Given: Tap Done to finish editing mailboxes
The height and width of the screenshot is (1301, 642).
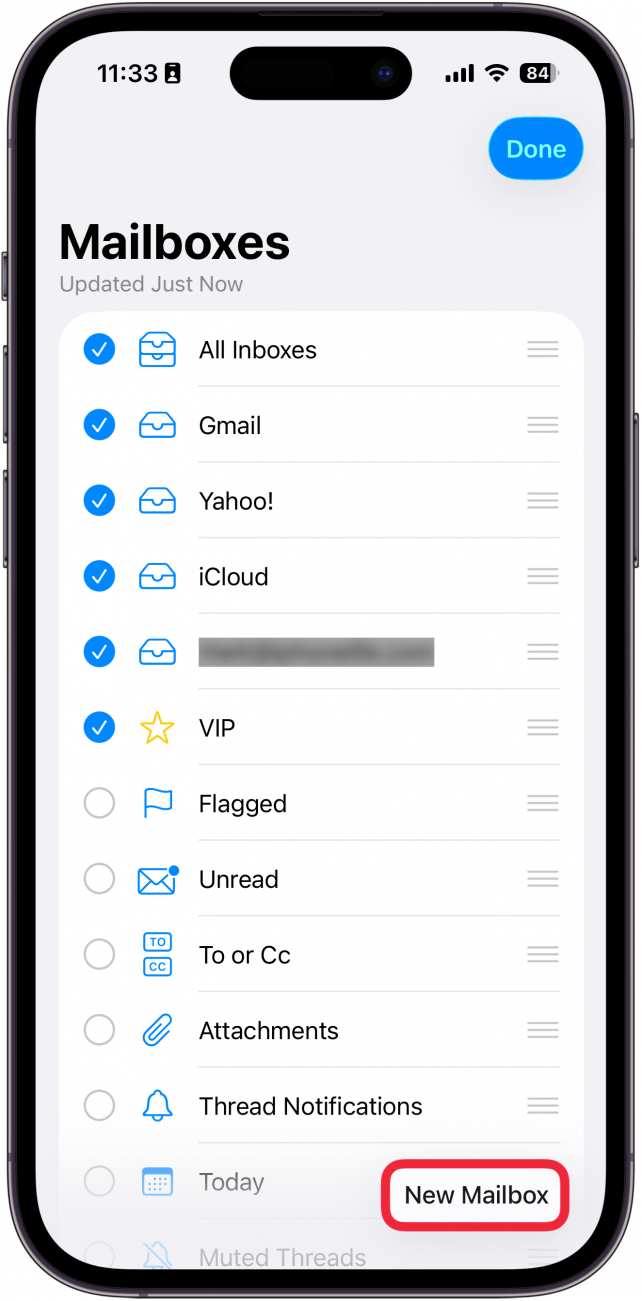Looking at the screenshot, I should coord(535,150).
